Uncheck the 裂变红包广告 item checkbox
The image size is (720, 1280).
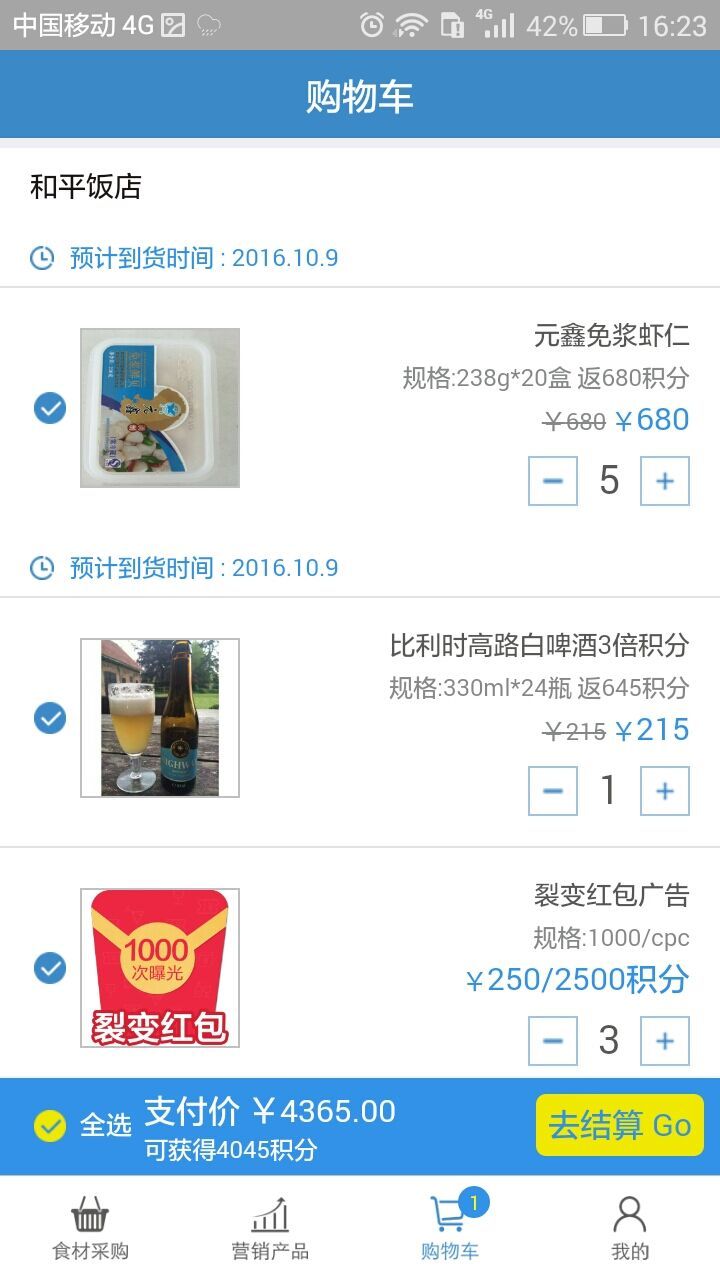(x=50, y=968)
